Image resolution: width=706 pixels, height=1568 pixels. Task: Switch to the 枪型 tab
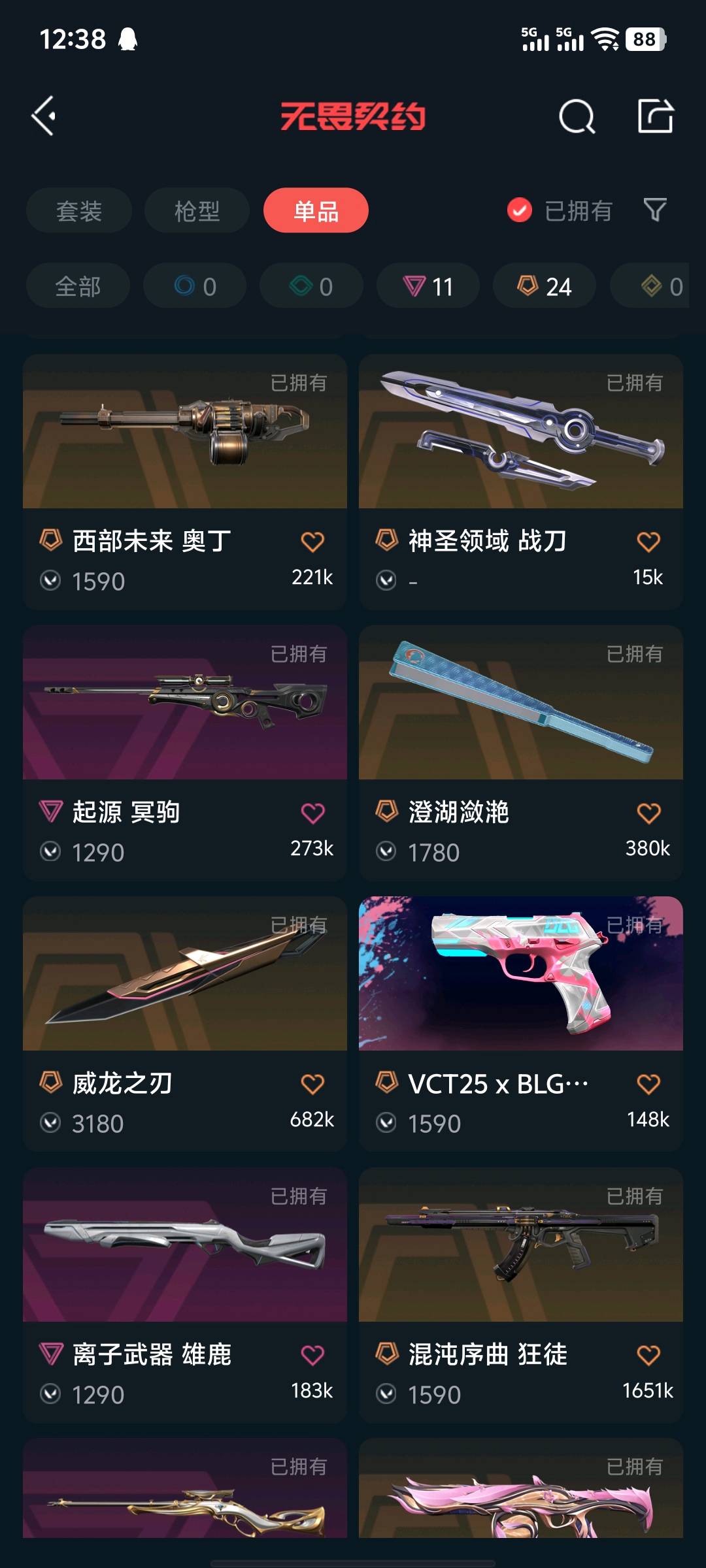pos(197,210)
